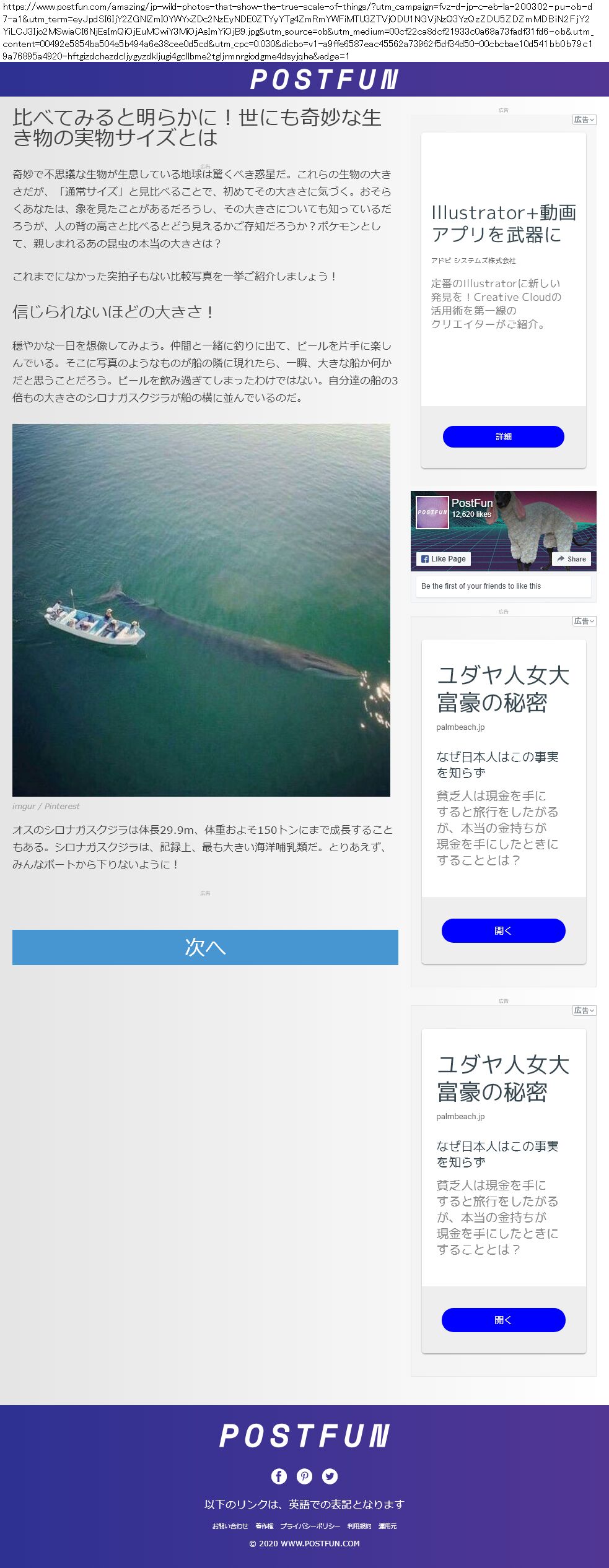Open the 運用元 footer link
The height and width of the screenshot is (1568, 609).
pos(387,1526)
